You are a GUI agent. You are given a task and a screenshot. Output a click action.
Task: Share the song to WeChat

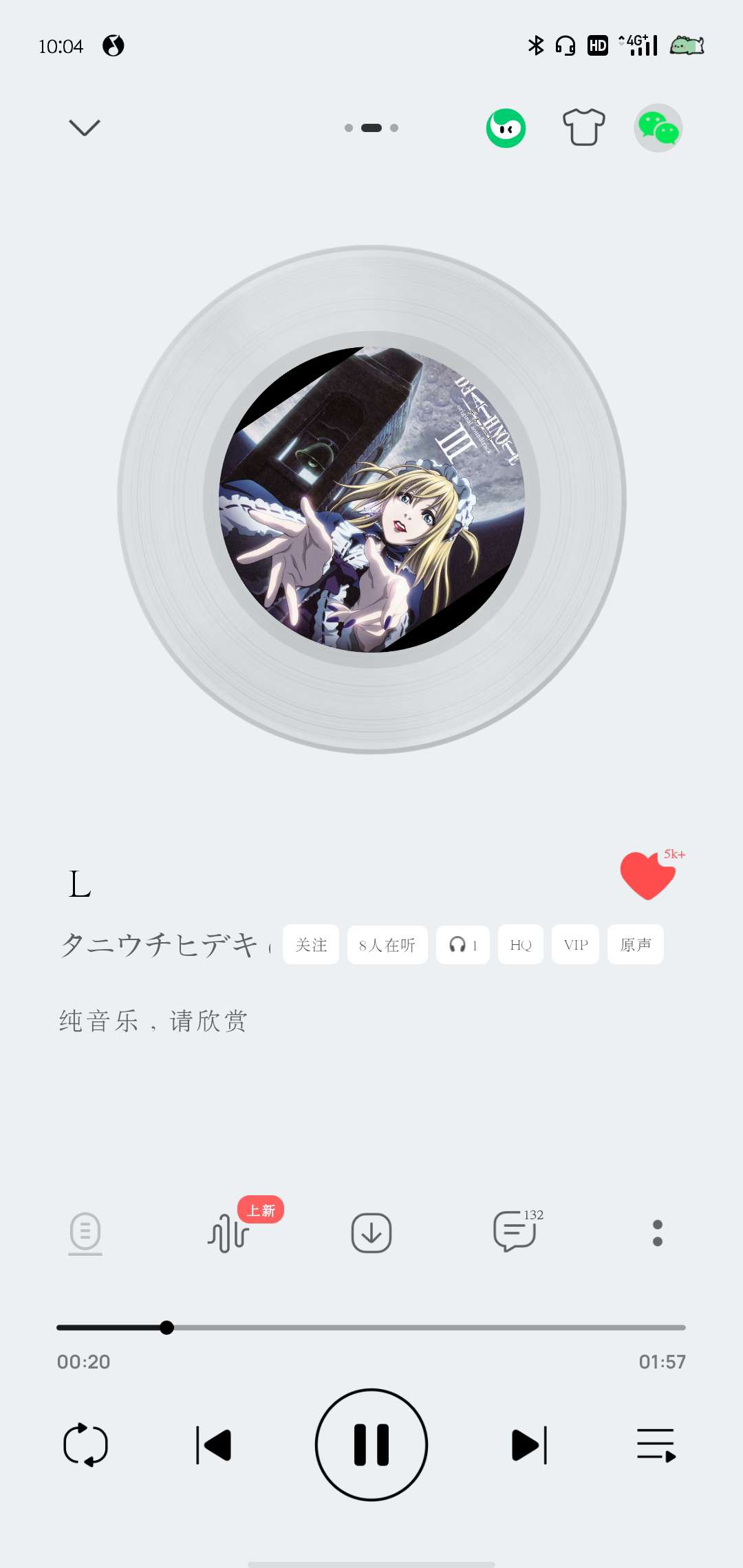click(658, 128)
